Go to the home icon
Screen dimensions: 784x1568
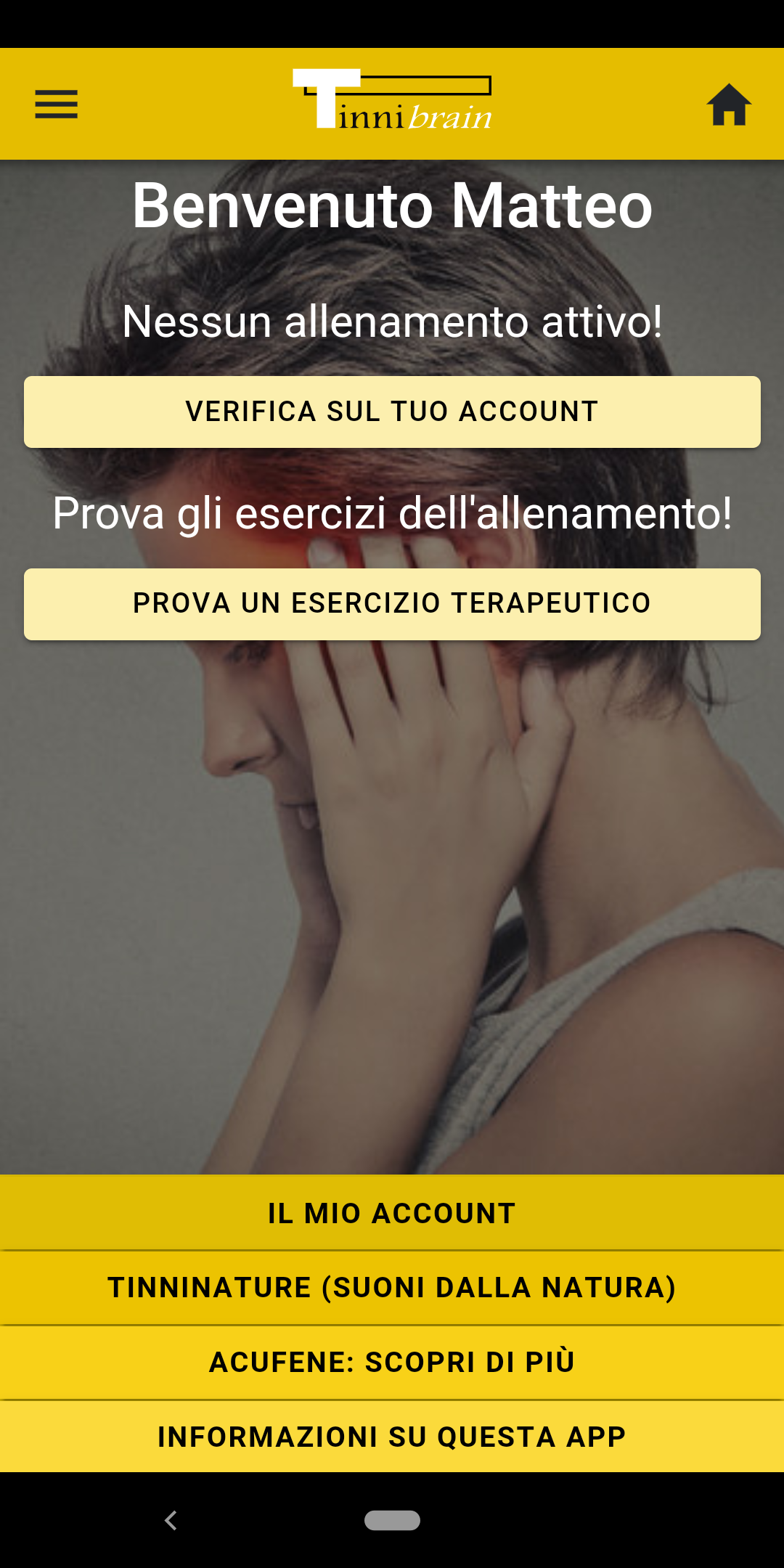click(x=729, y=105)
